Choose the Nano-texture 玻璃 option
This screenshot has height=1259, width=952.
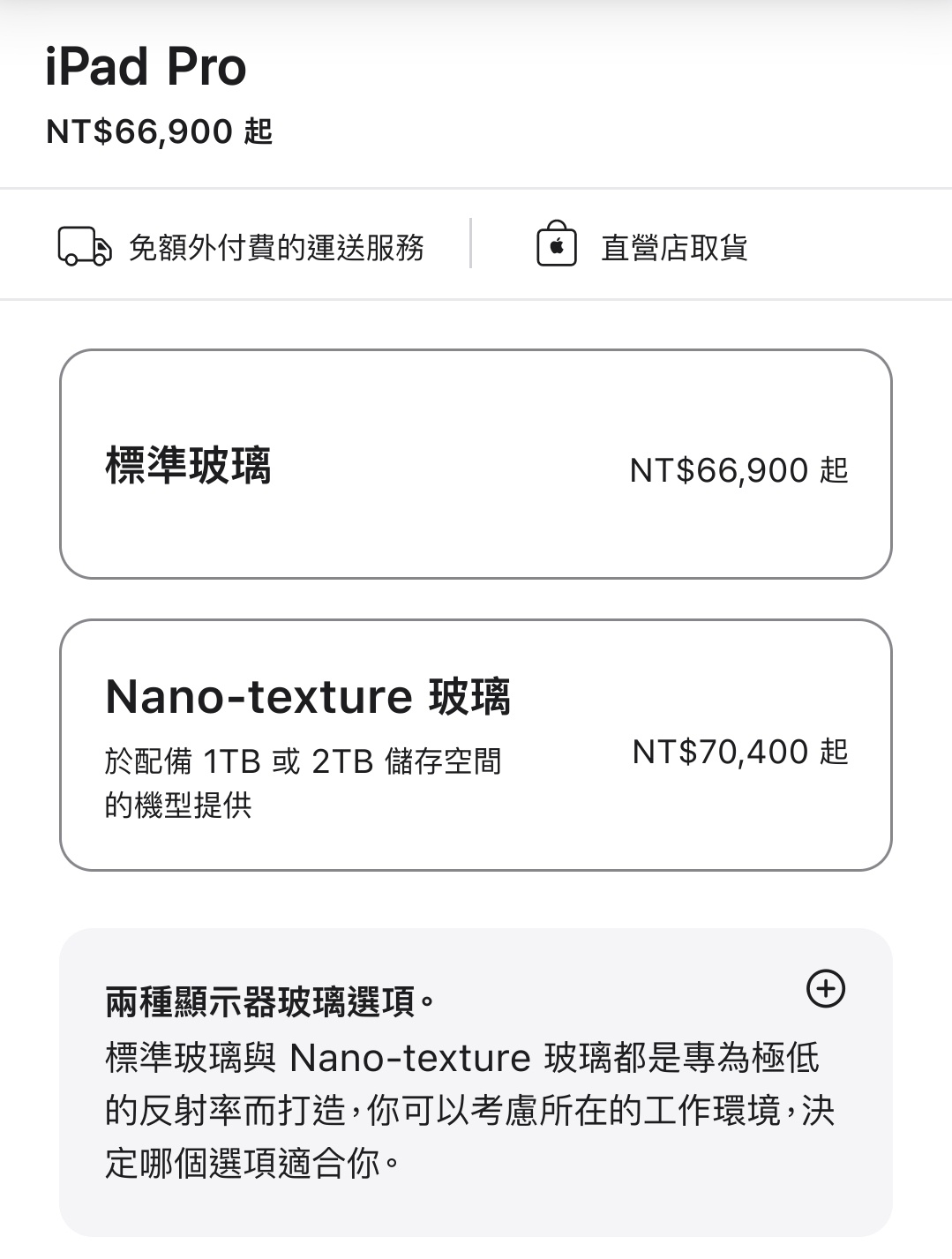[476, 746]
